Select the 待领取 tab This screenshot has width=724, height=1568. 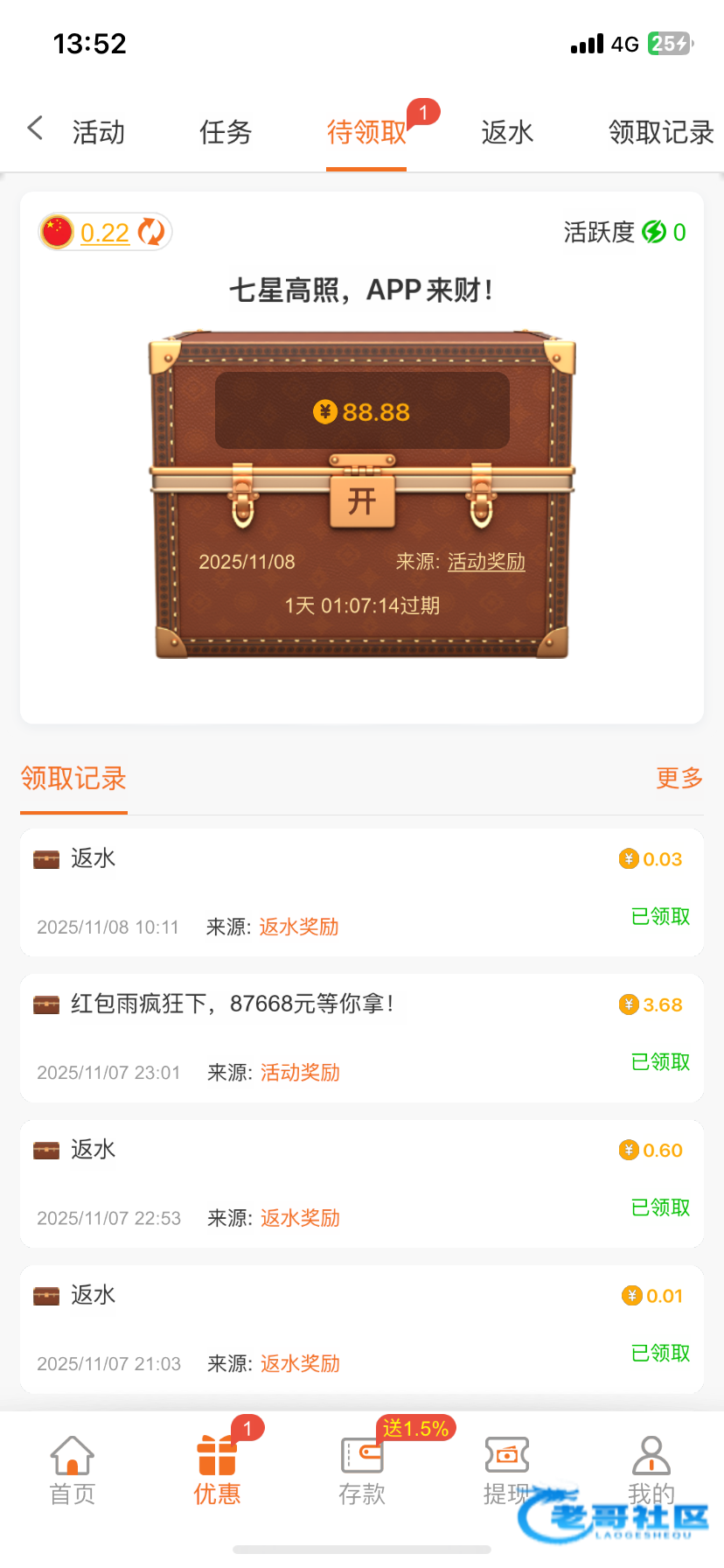pyautogui.click(x=366, y=132)
